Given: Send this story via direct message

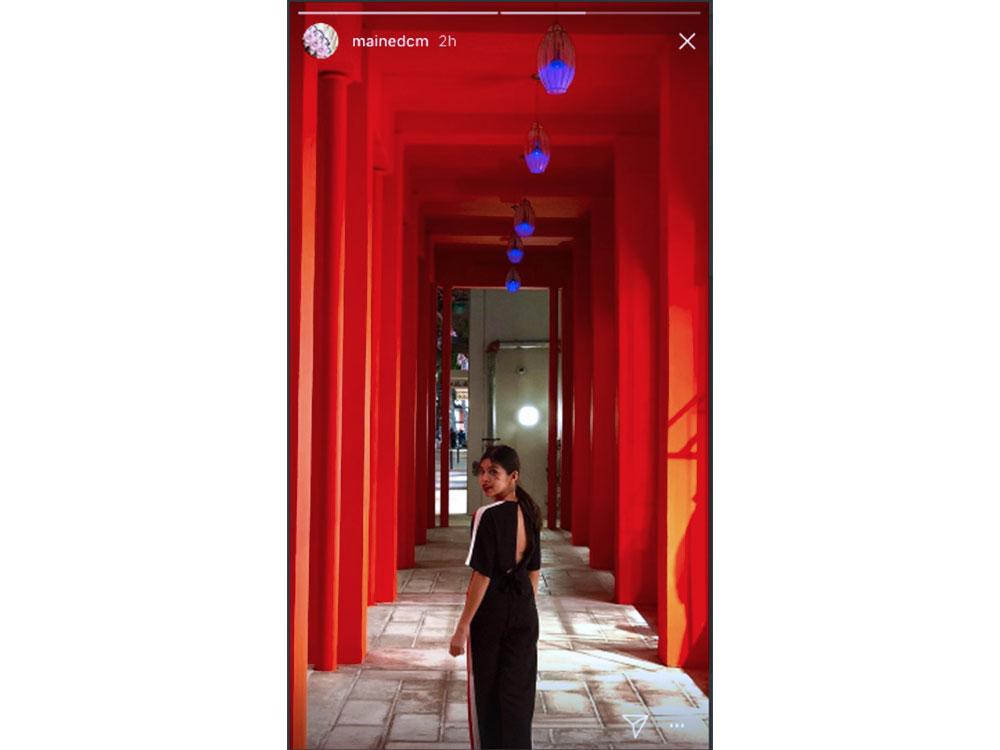Looking at the screenshot, I should point(634,724).
